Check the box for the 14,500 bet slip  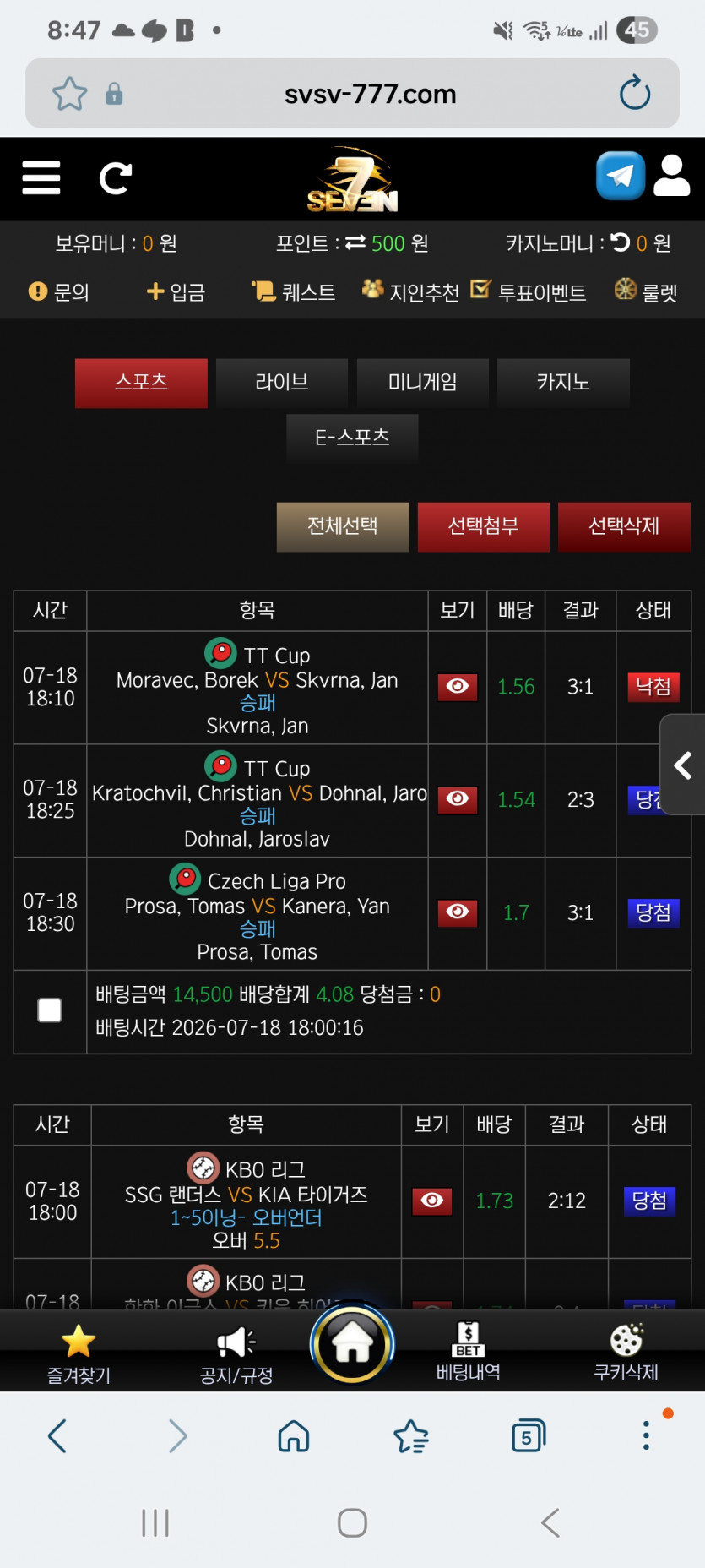coord(50,1010)
